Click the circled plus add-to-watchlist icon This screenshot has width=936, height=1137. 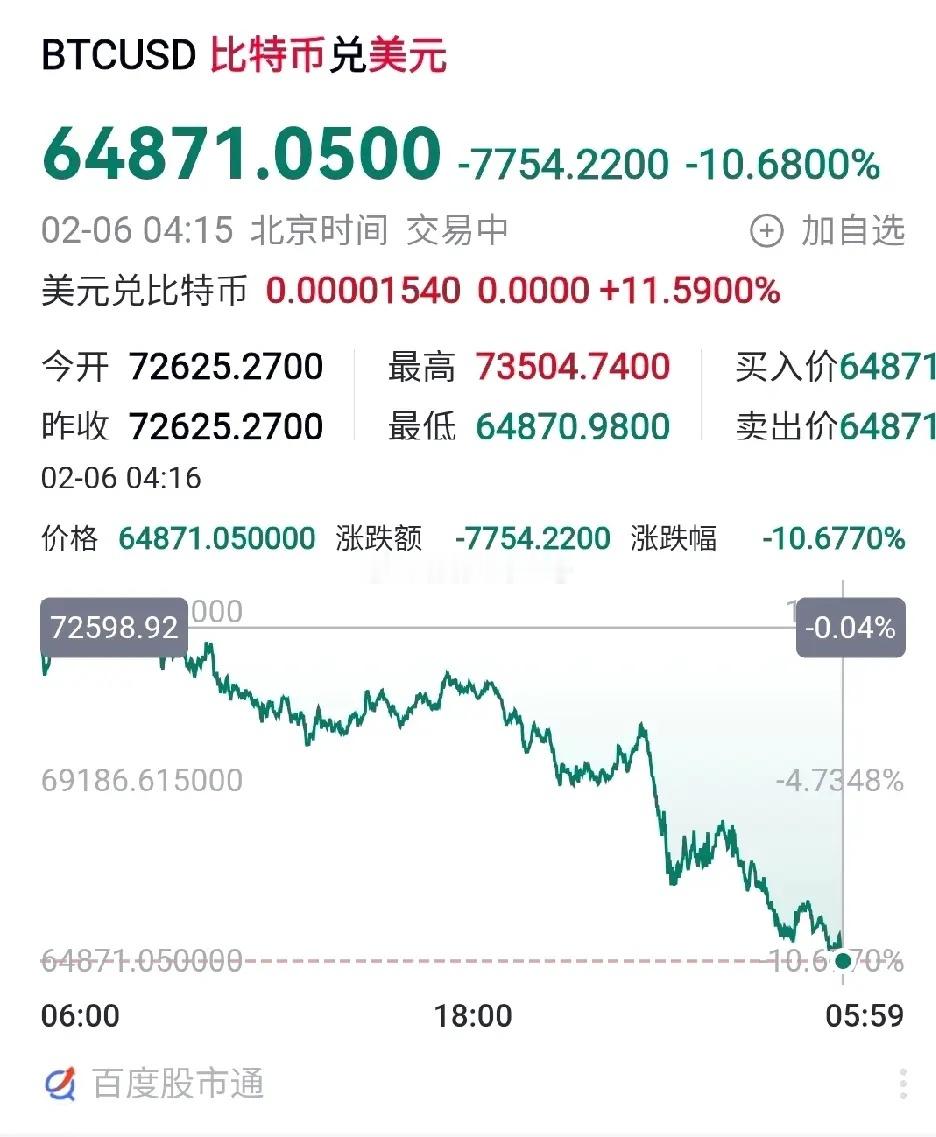766,231
